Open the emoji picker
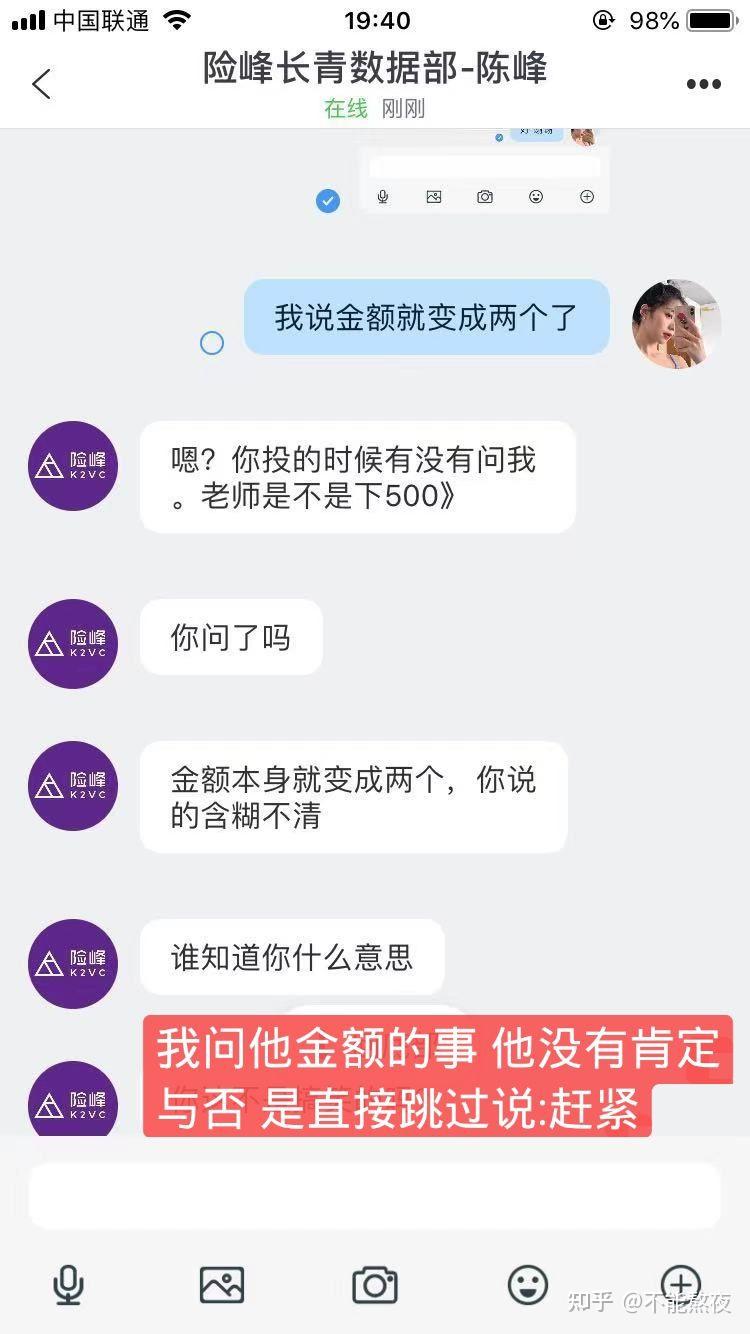The image size is (750, 1334). tap(528, 1284)
